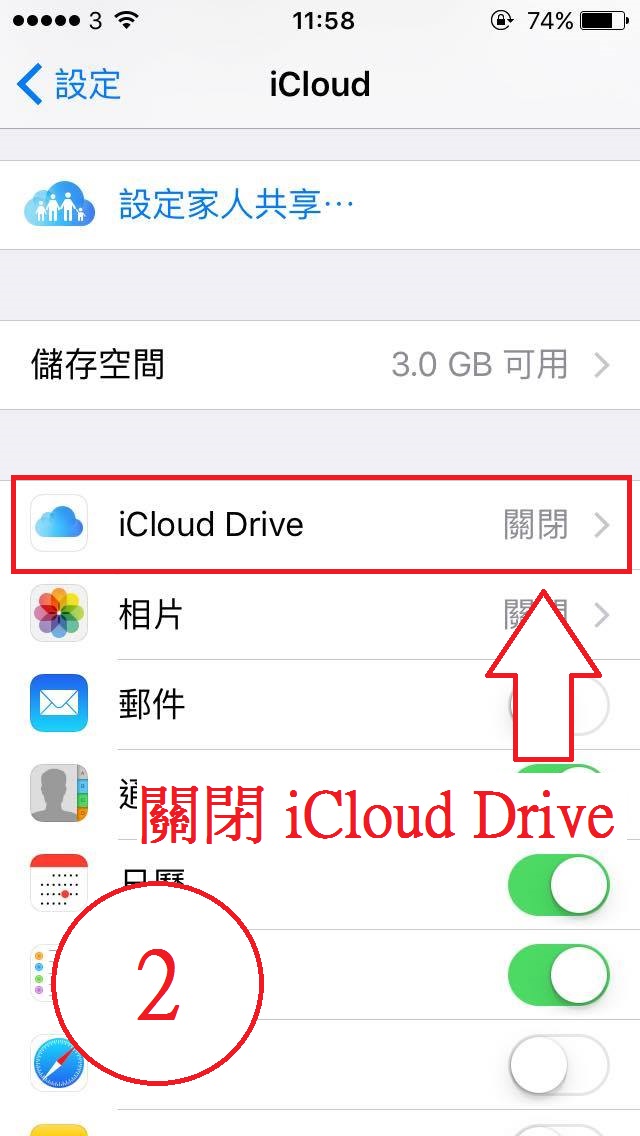Turn off the 日曆 calendar switch
Image resolution: width=640 pixels, height=1136 pixels.
point(558,886)
